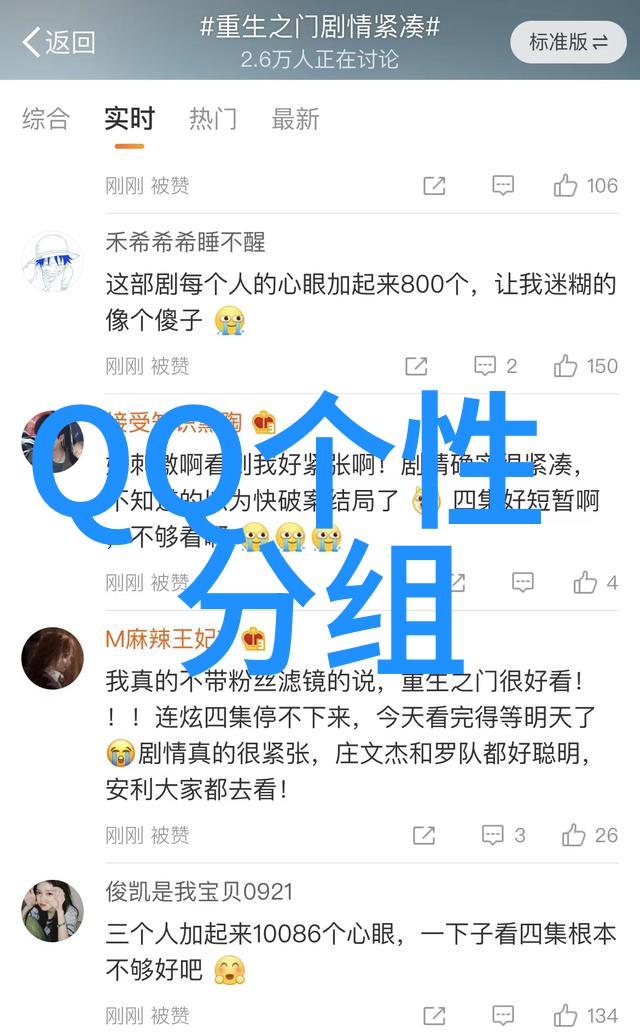Comment on the top post with 106 likes

click(503, 185)
